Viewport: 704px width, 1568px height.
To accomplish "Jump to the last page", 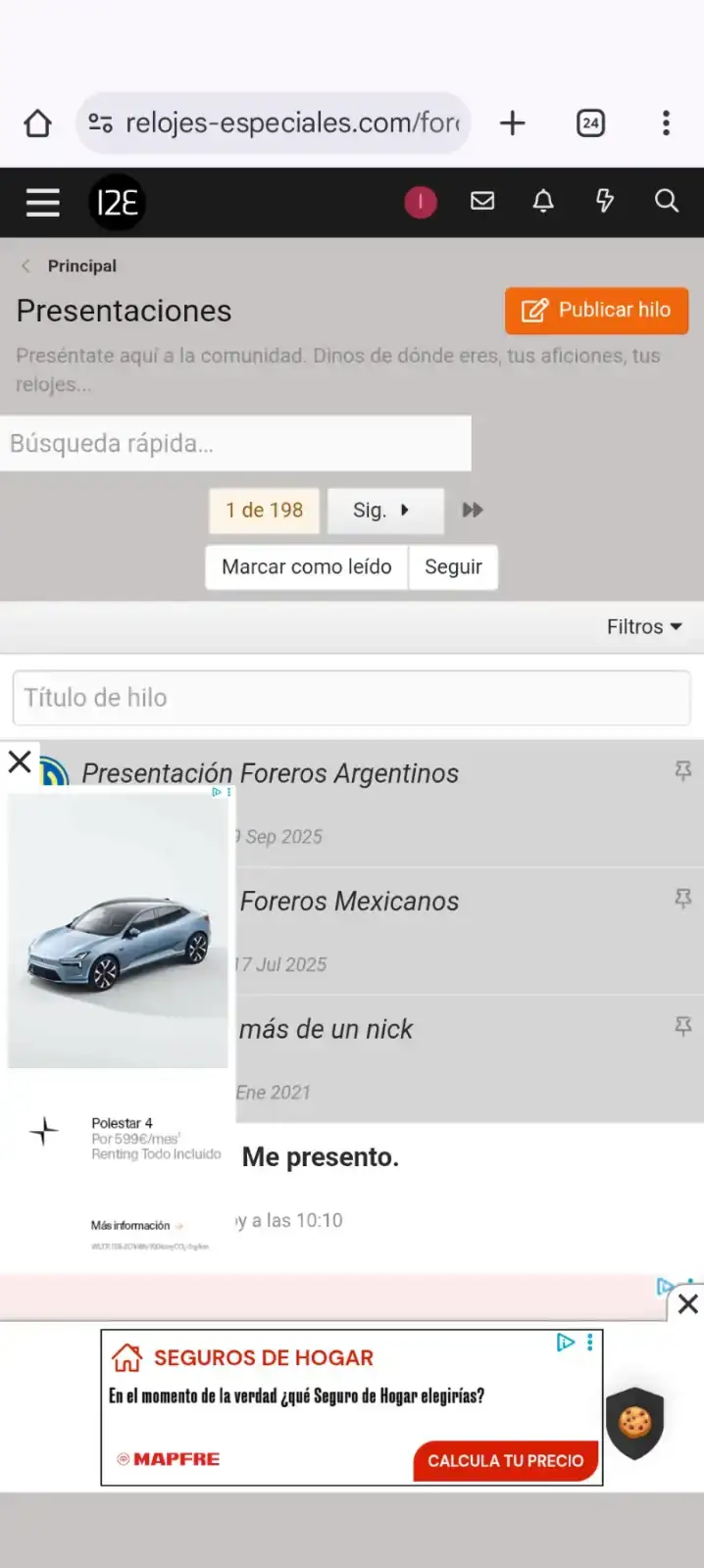I will pyautogui.click(x=473, y=511).
